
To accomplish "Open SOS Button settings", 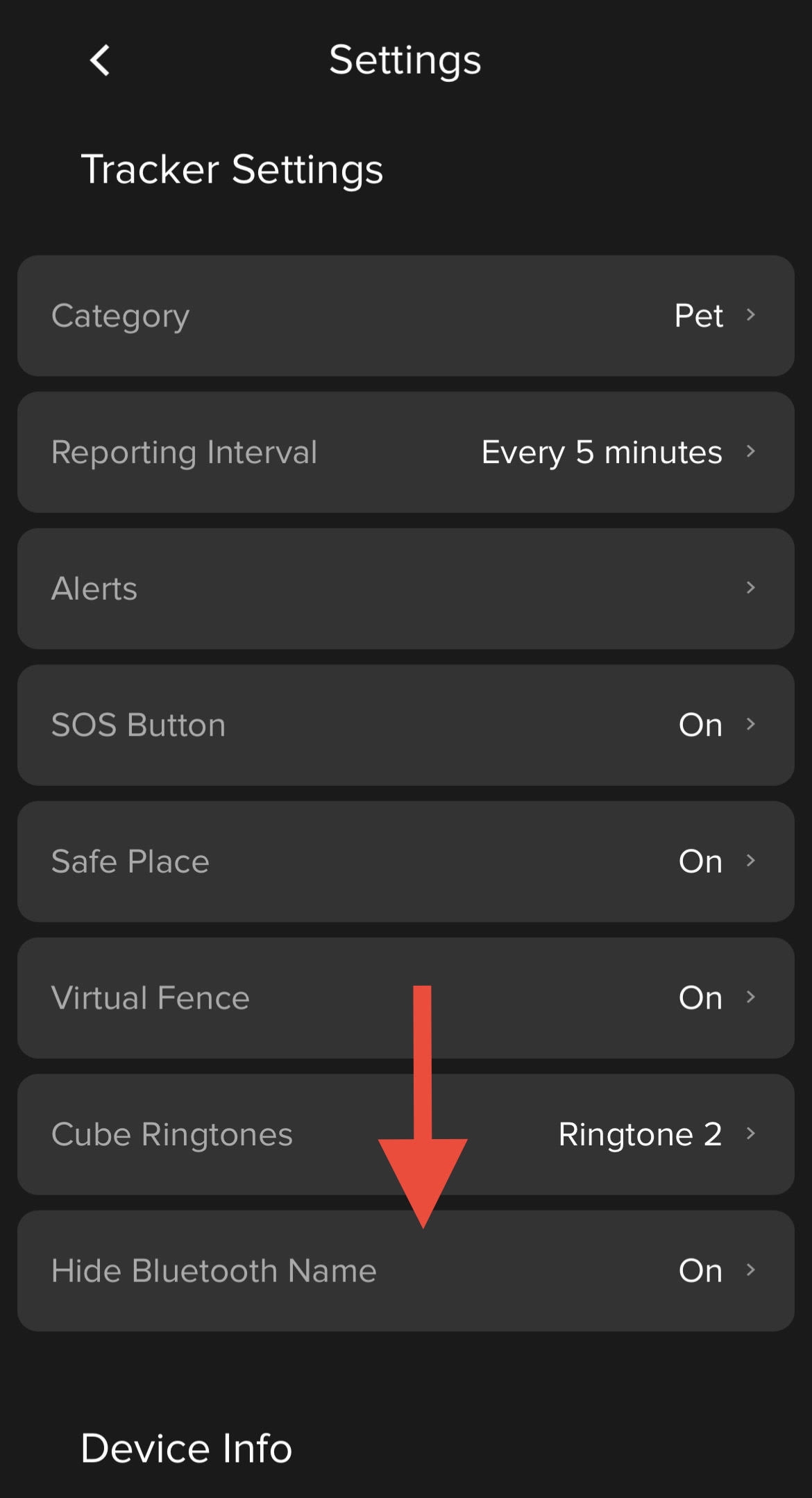I will pos(406,725).
